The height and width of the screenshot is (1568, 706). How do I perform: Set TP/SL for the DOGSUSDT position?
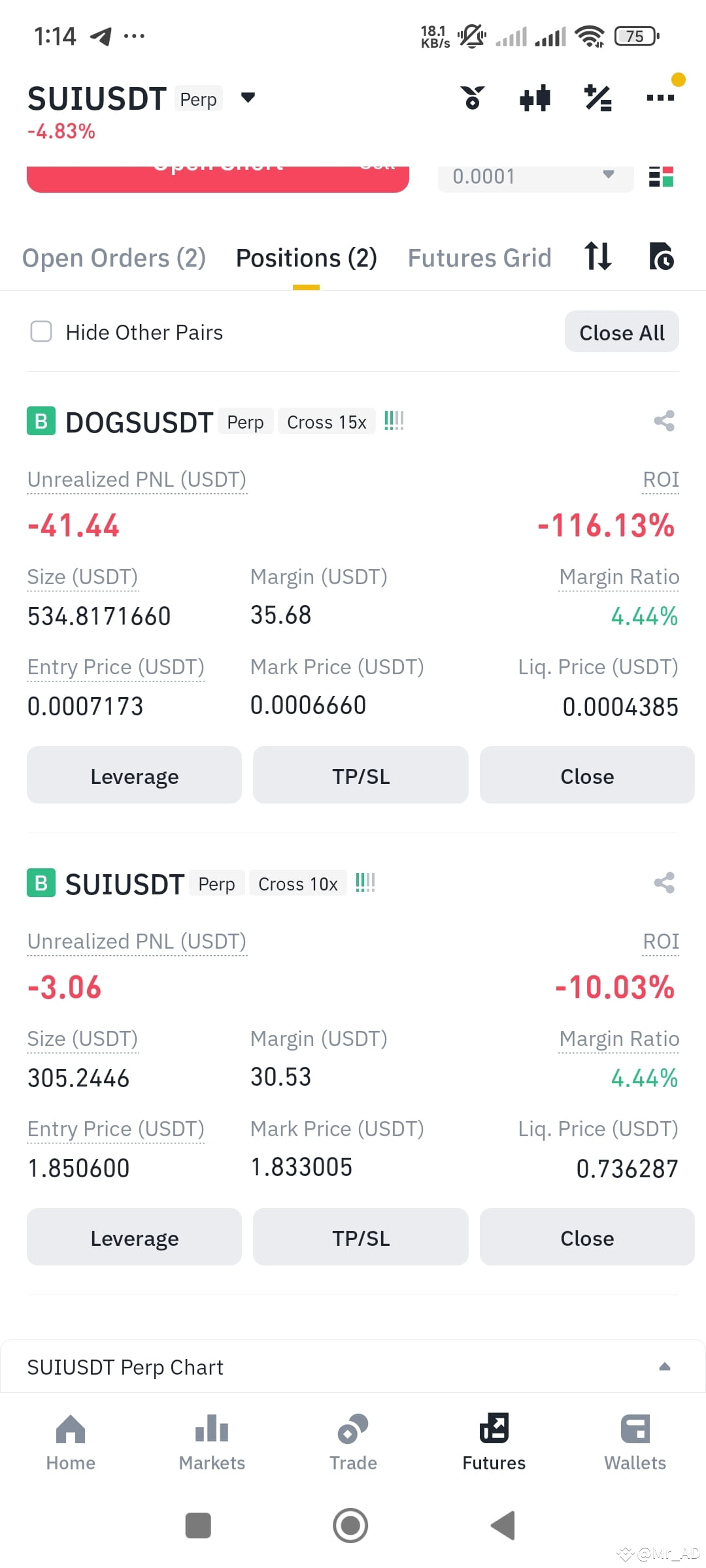tap(360, 776)
